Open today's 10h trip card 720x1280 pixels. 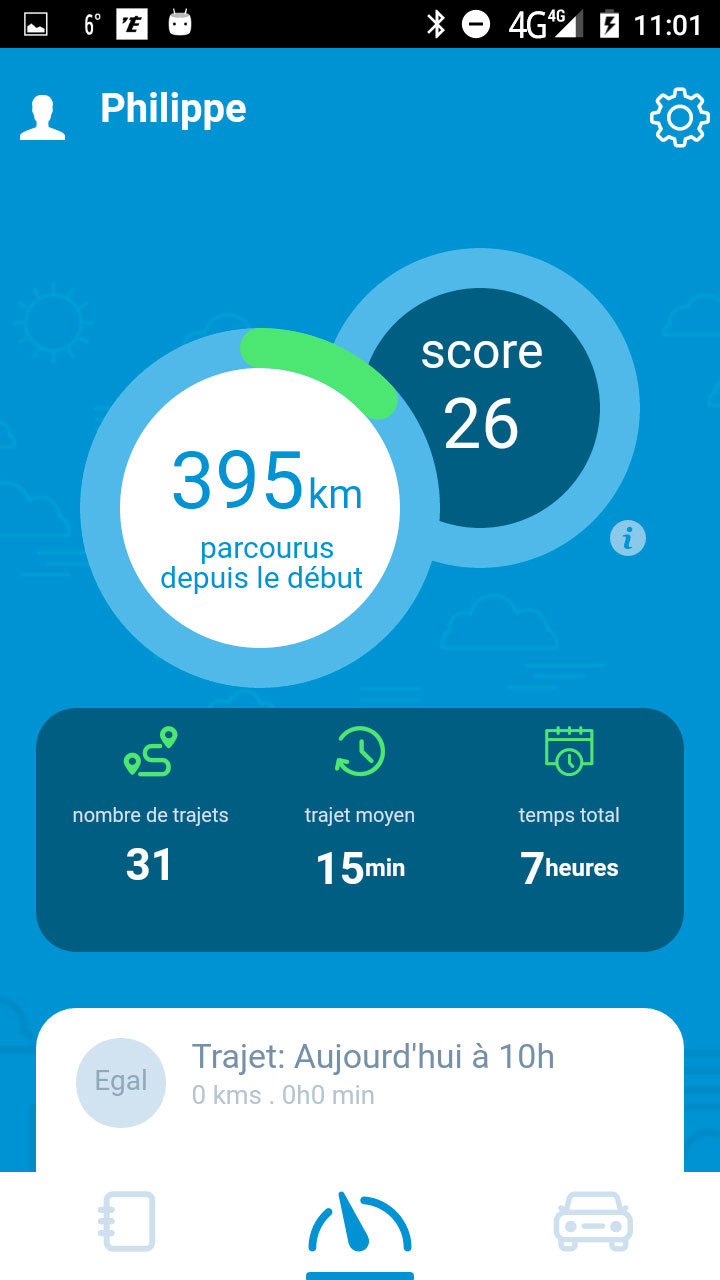(360, 1082)
